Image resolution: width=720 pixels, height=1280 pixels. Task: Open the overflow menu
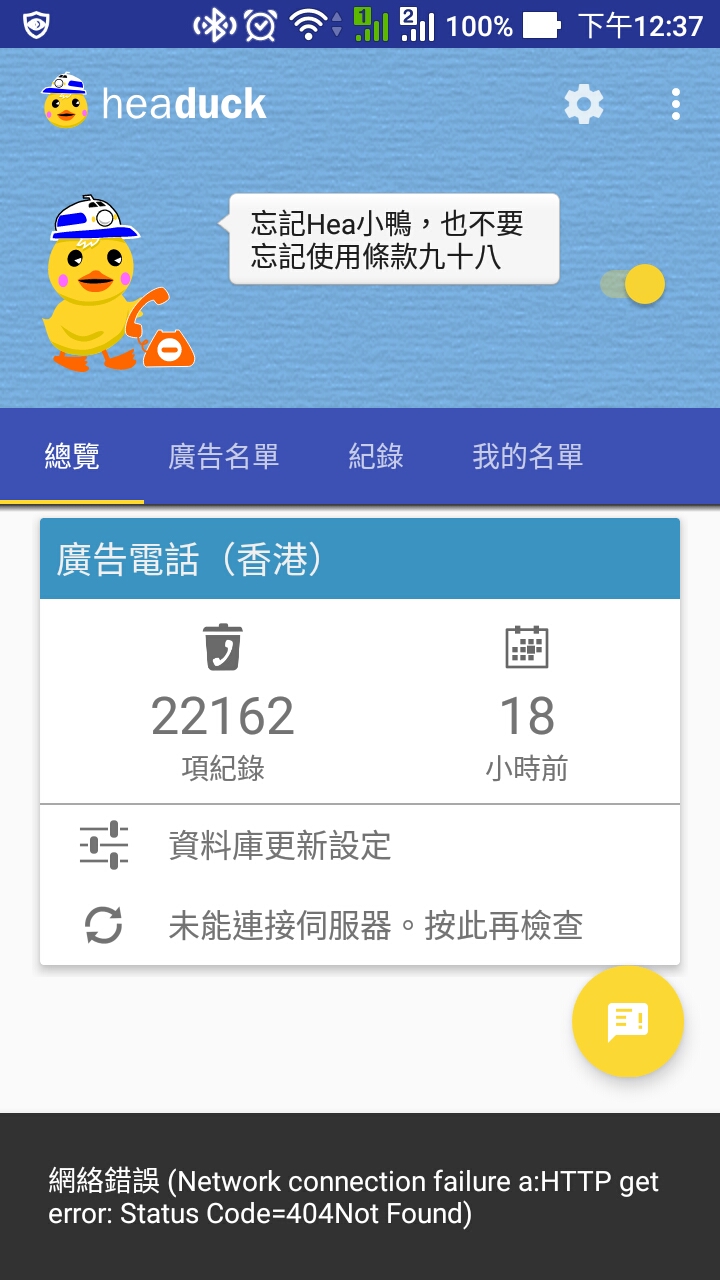click(676, 104)
